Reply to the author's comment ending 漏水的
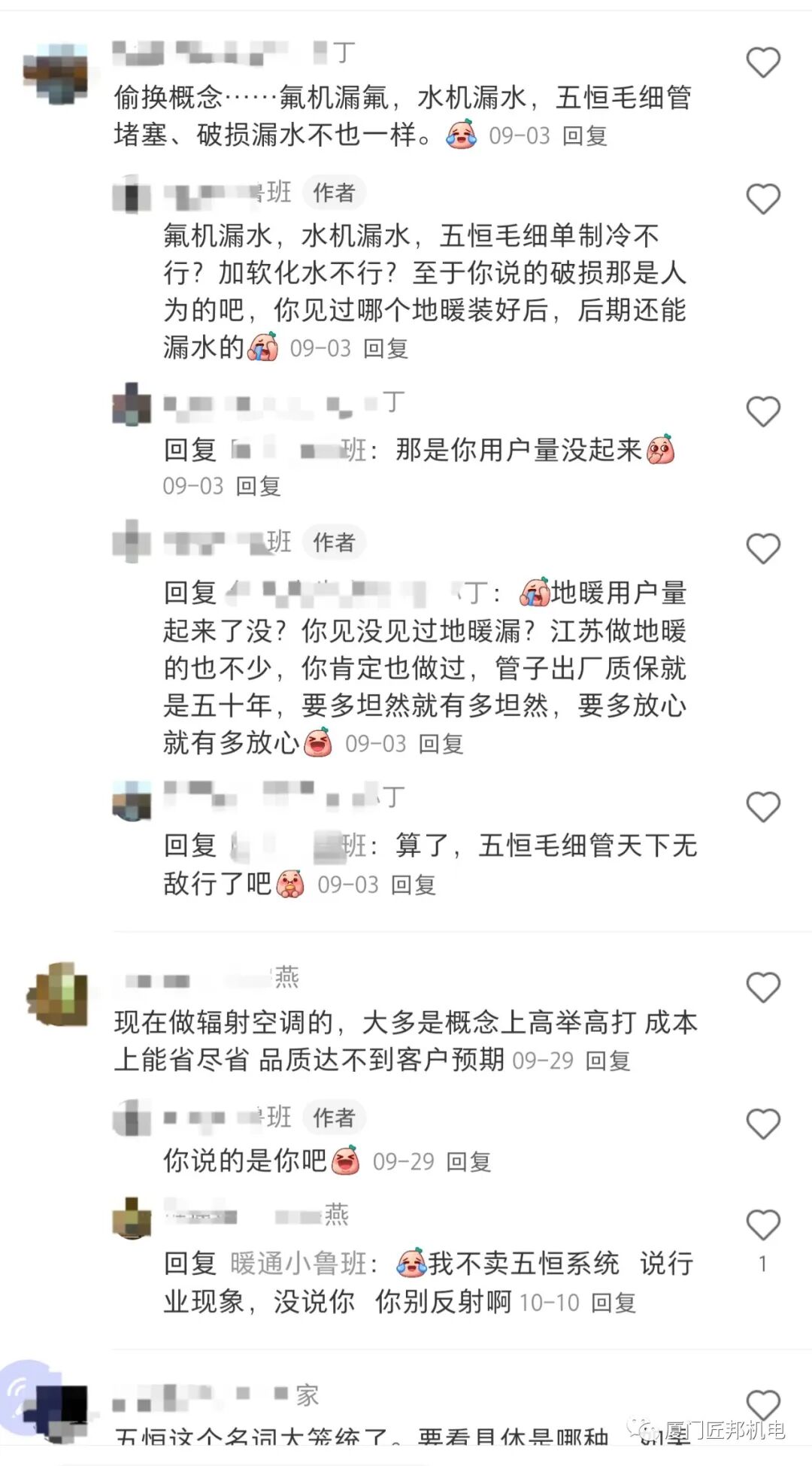This screenshot has height=1466, width=812. tap(385, 348)
